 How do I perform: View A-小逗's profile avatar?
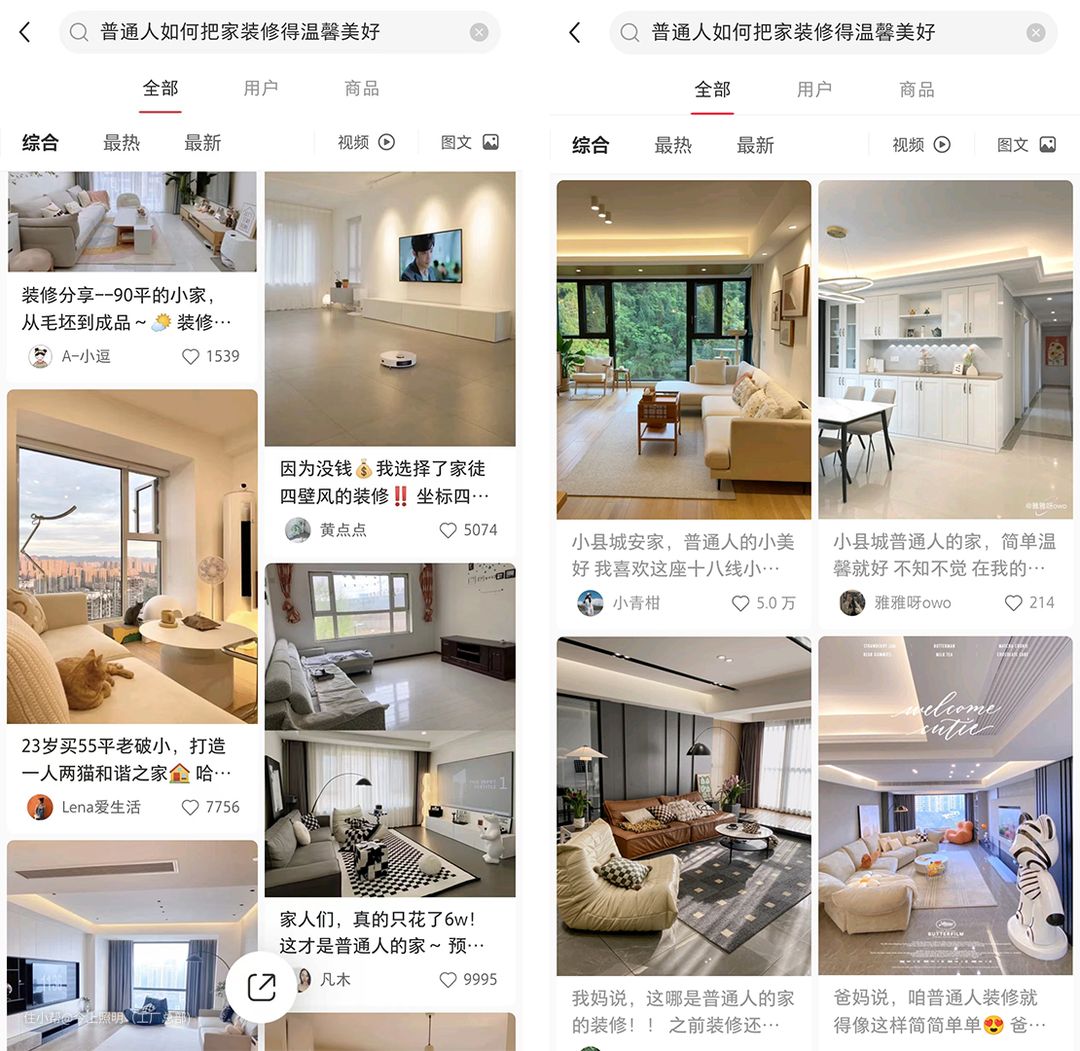40,356
